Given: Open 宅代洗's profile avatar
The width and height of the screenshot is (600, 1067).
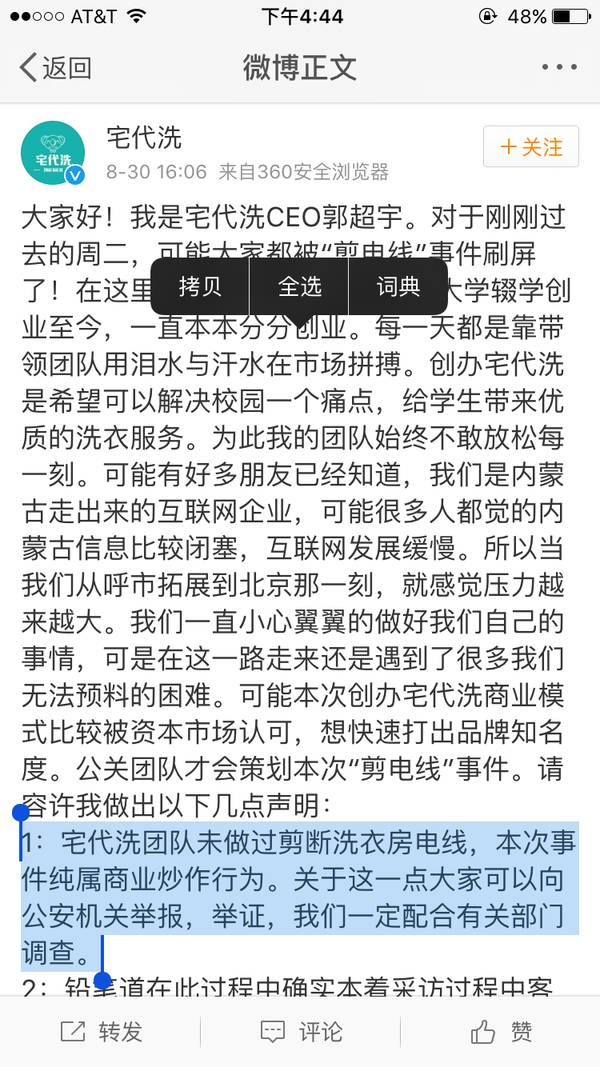Looking at the screenshot, I should pyautogui.click(x=53, y=152).
